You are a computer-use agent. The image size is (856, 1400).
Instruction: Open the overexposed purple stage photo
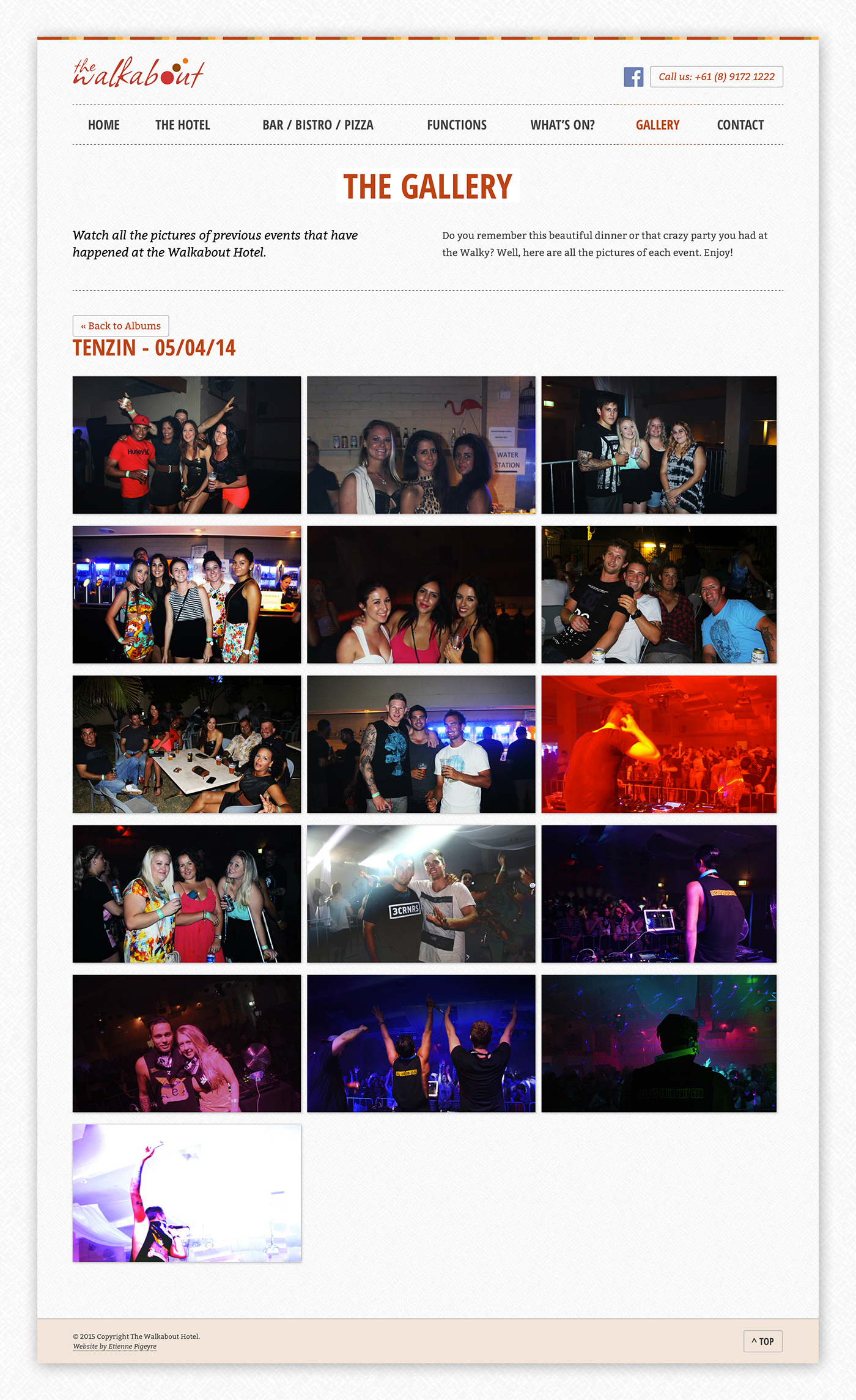[x=187, y=1193]
